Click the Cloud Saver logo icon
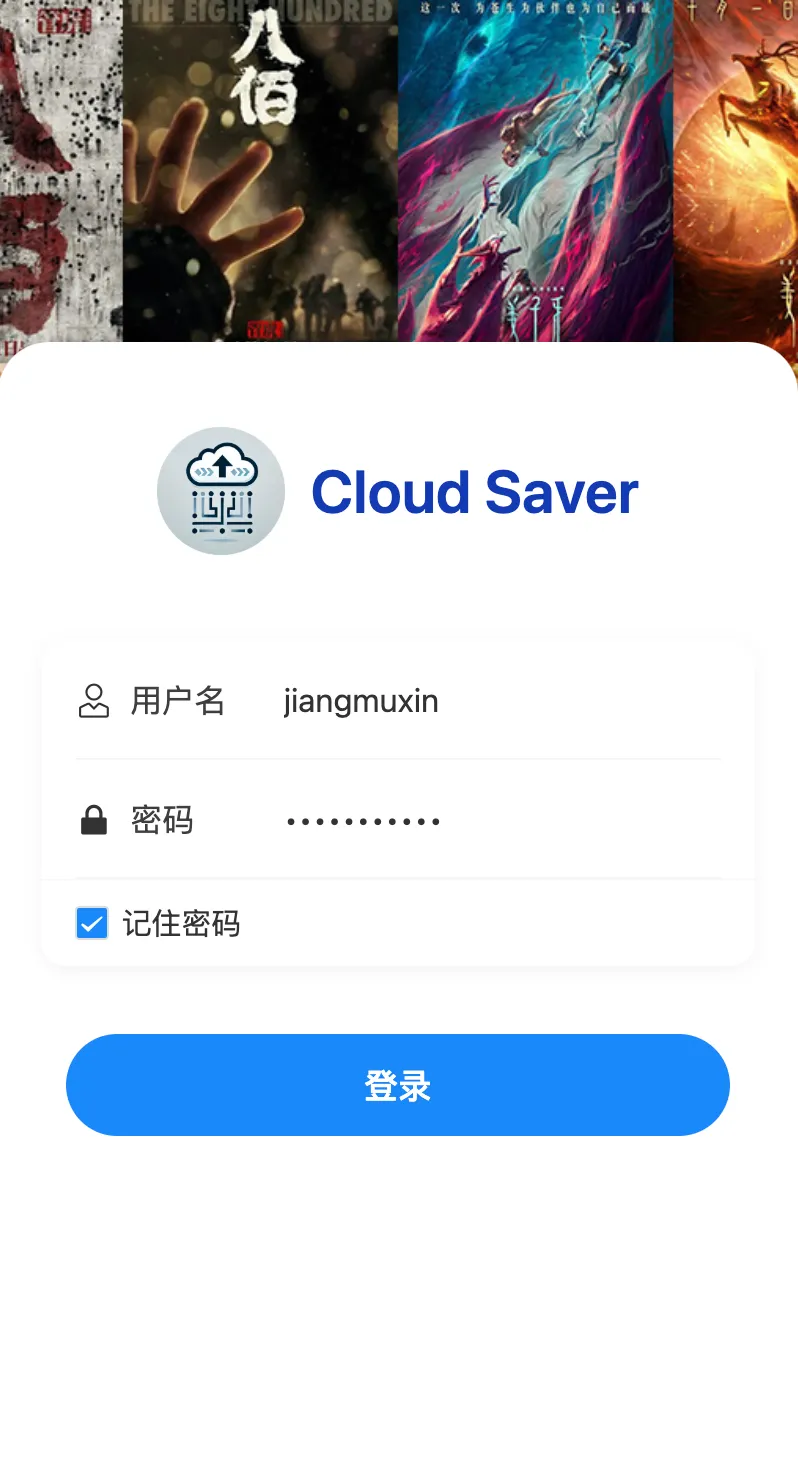The image size is (798, 1462). (220, 490)
